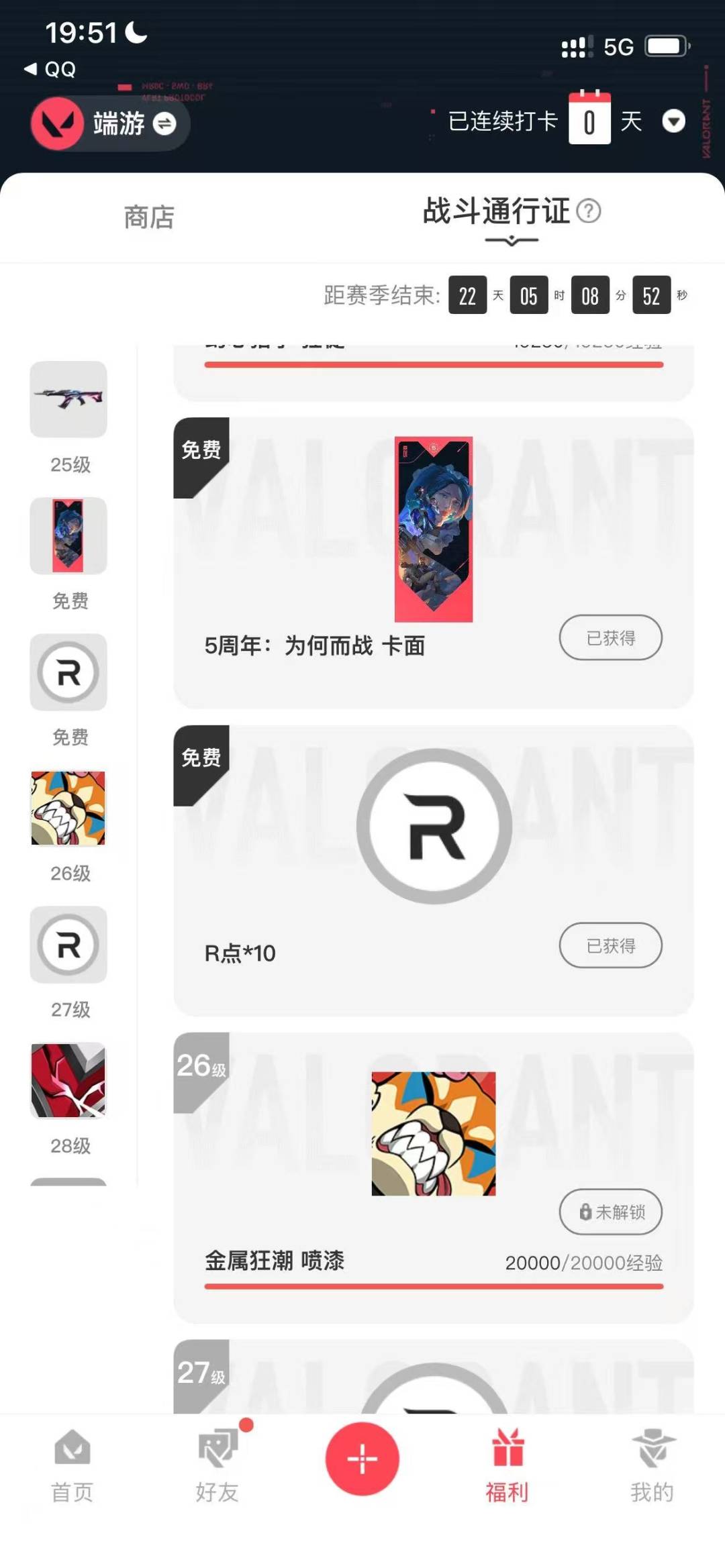Switch to the 商店 tab

149,217
